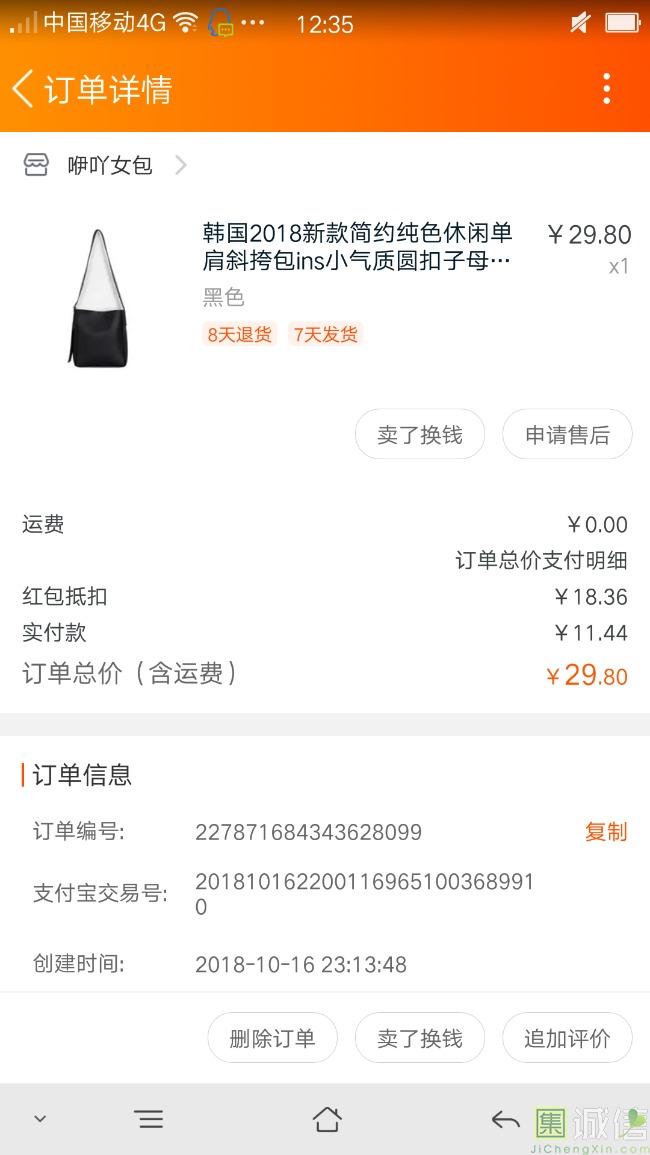The width and height of the screenshot is (650, 1155).
Task: Go to the phone's home screen
Action: 327,1119
